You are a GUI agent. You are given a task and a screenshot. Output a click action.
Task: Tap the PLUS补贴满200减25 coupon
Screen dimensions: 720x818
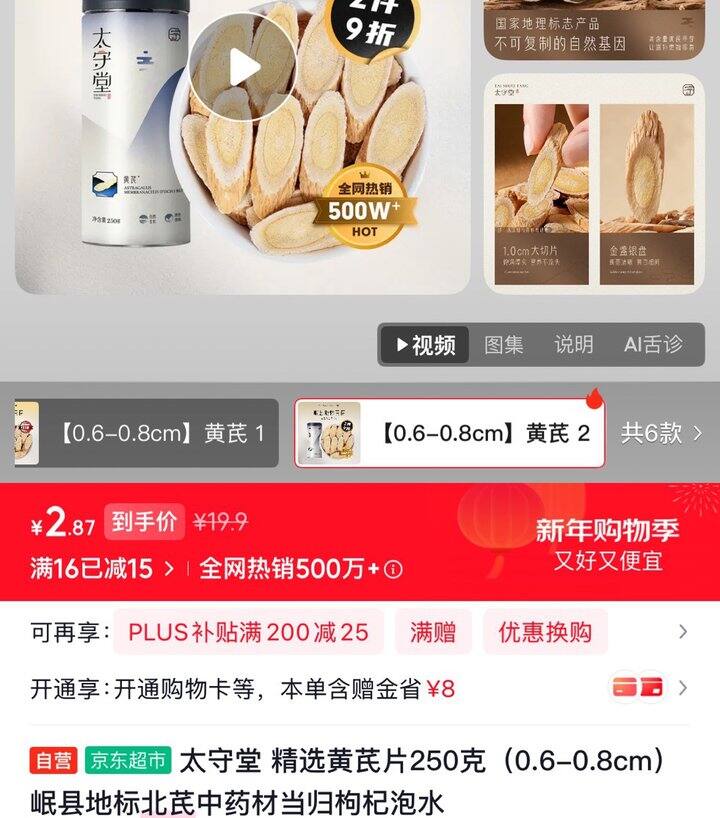point(248,632)
